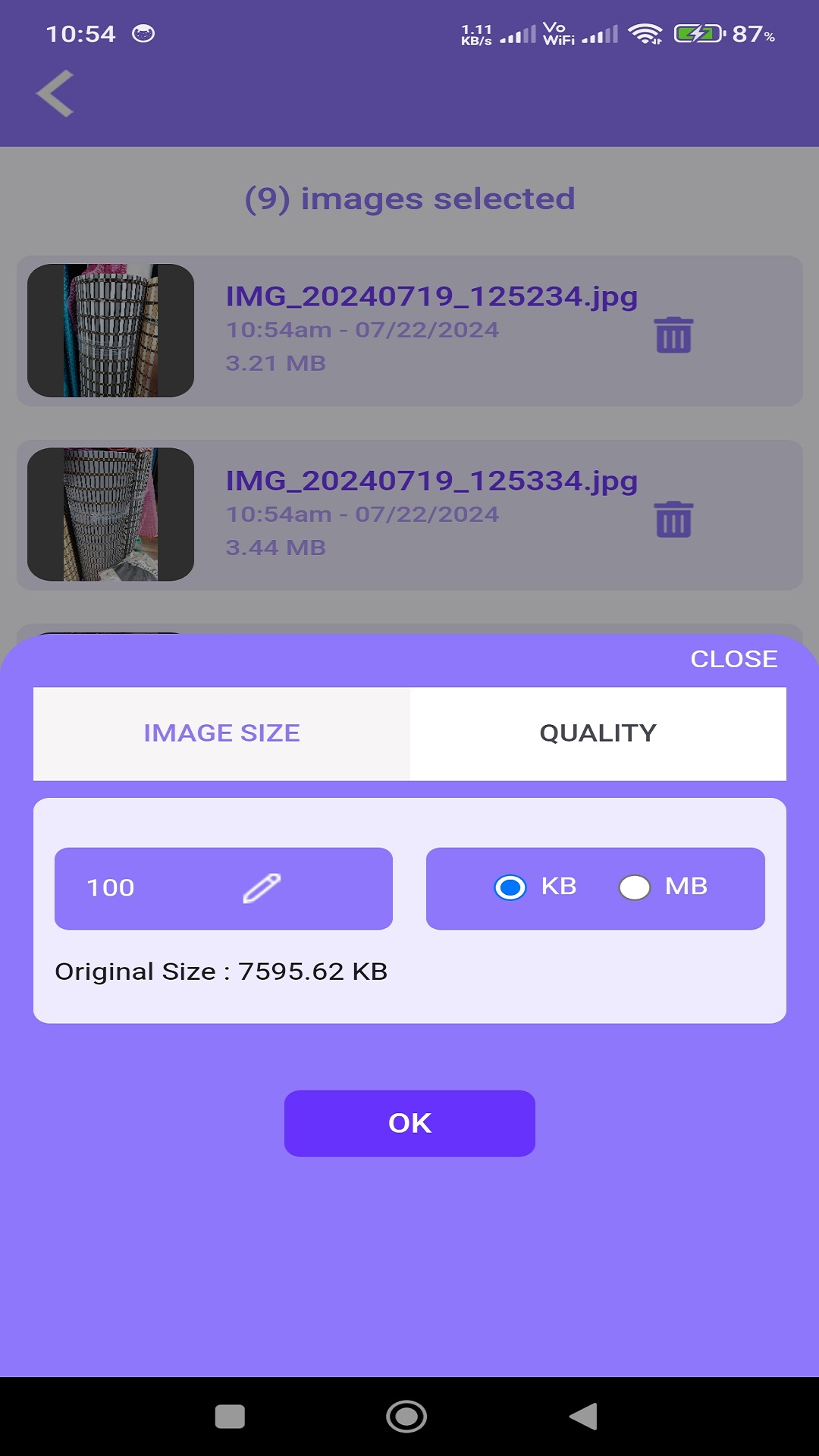
Task: Tap the Wi-Fi icon in status bar
Action: 645,32
